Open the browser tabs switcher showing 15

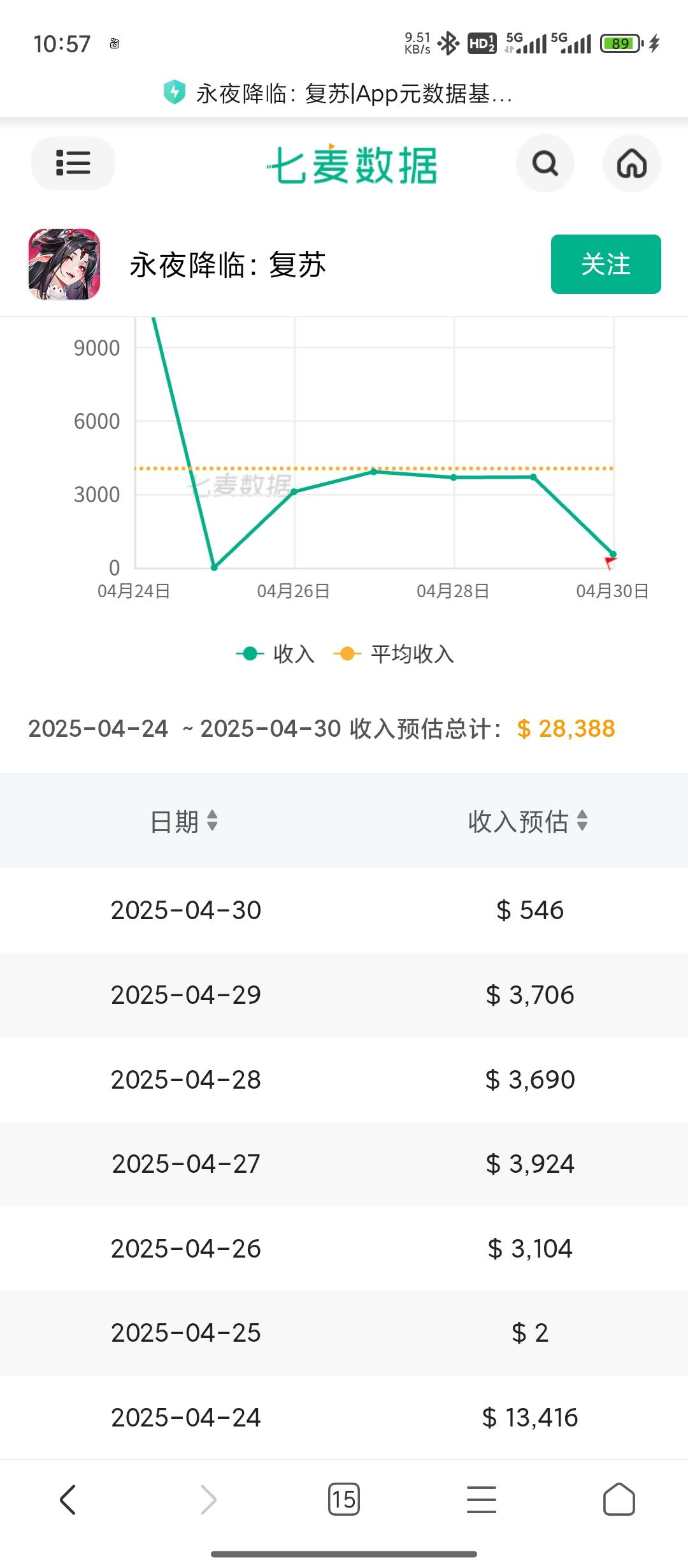[343, 1499]
